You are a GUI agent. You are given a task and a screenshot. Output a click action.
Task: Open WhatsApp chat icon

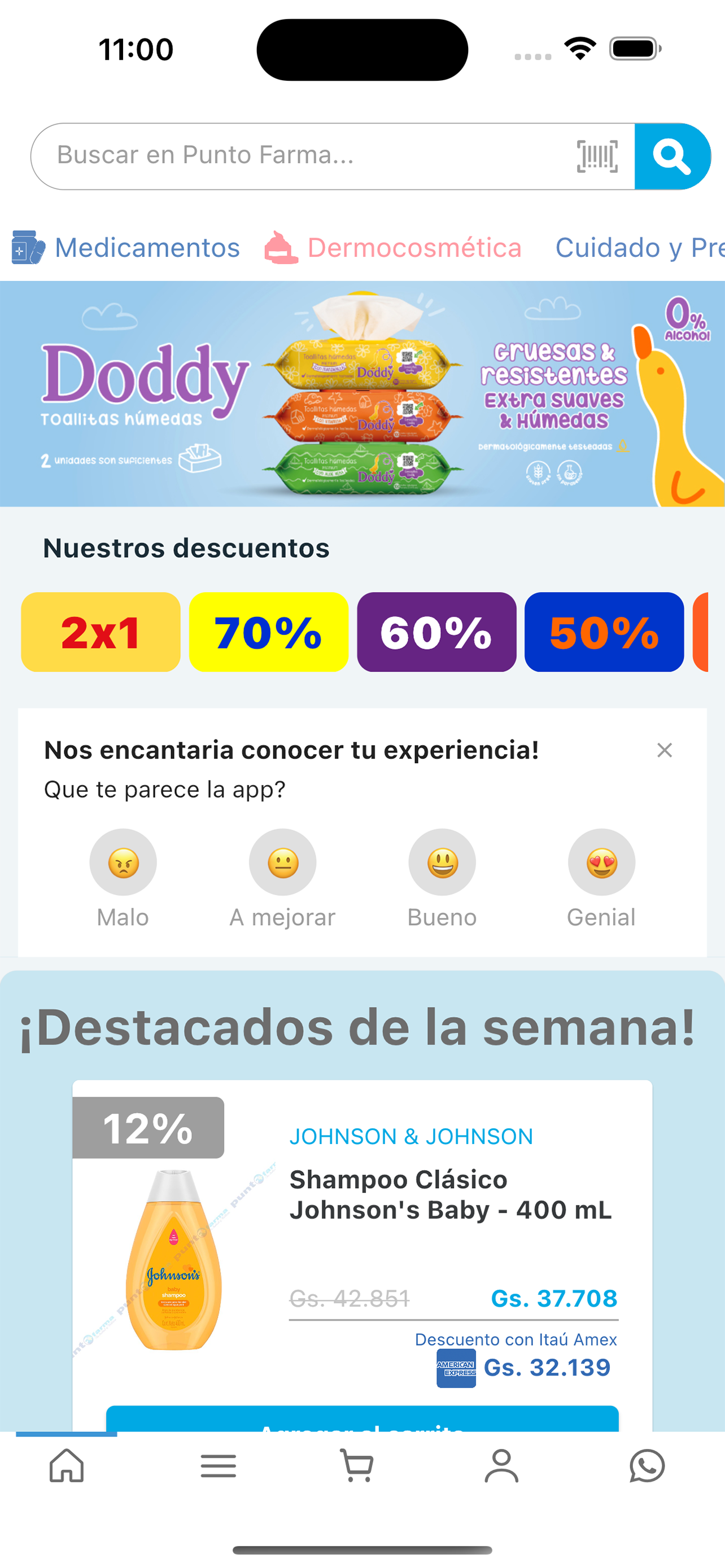(647, 1467)
